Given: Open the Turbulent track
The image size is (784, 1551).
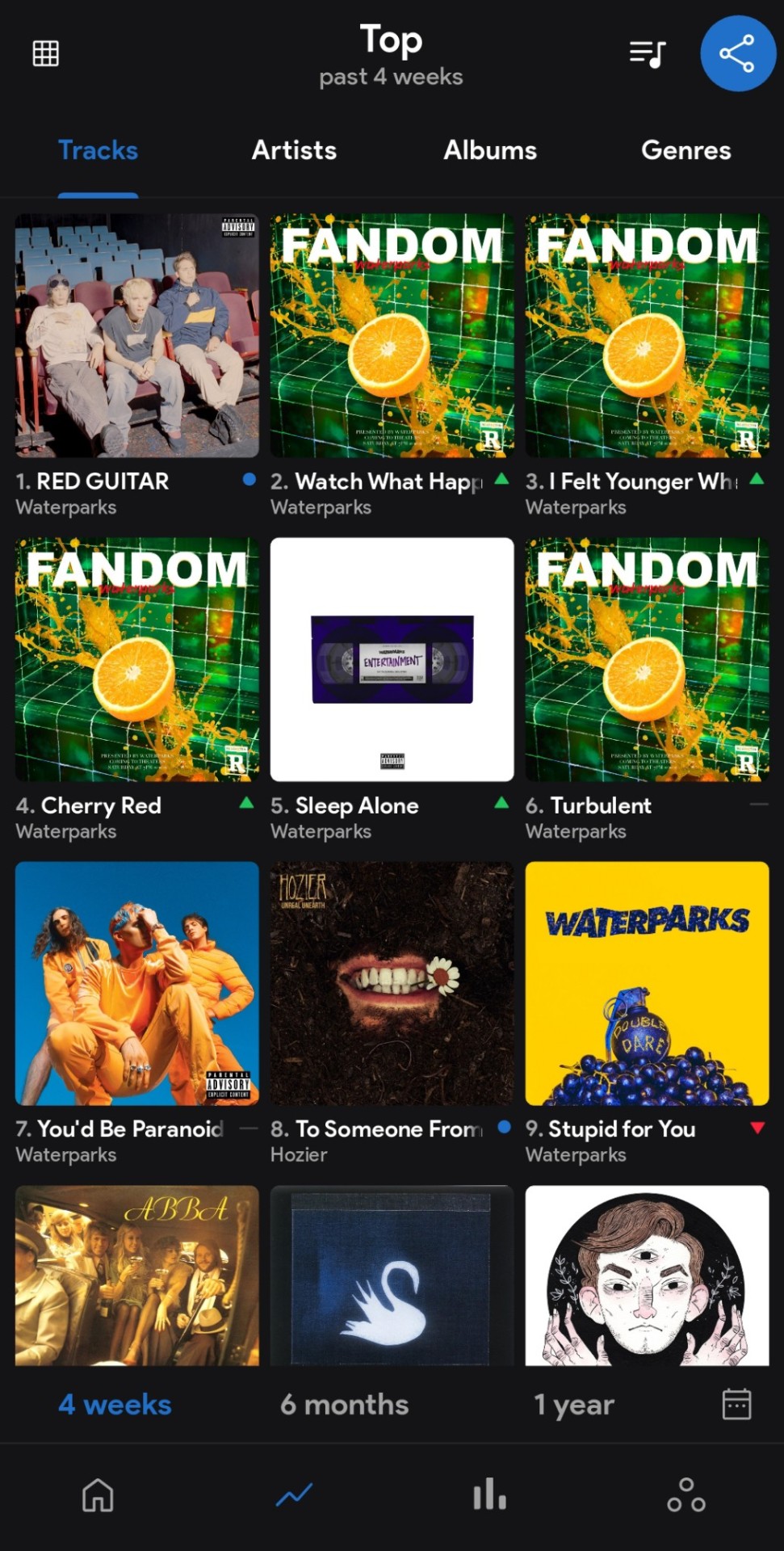Looking at the screenshot, I should click(647, 659).
